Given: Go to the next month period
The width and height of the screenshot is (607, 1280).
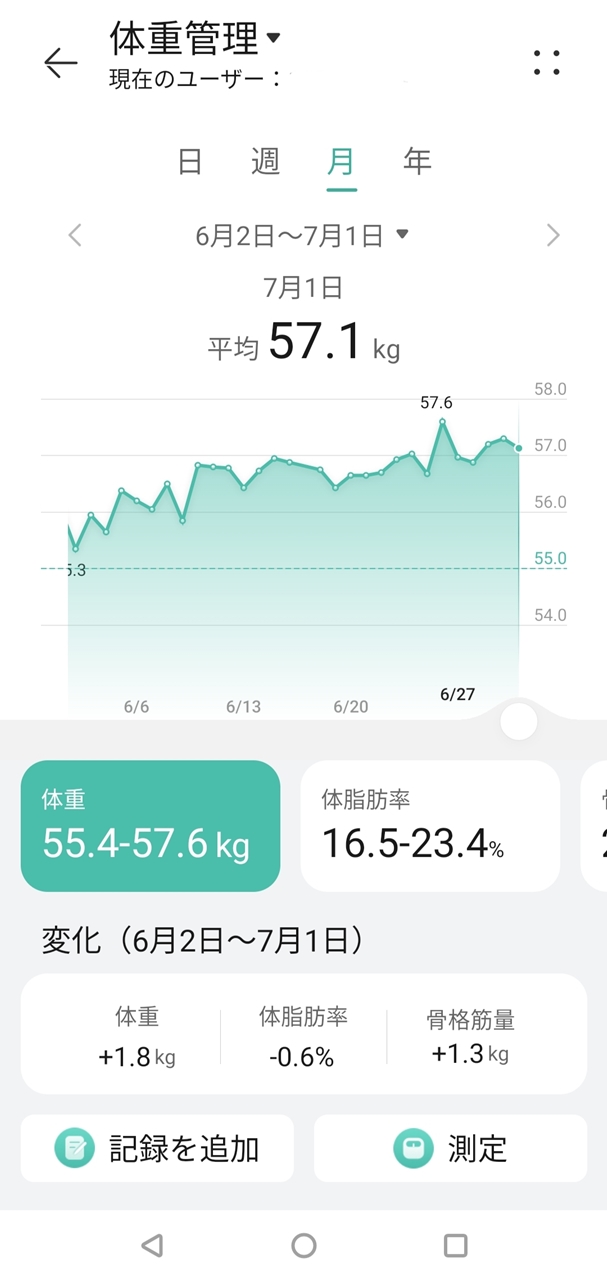Looking at the screenshot, I should pyautogui.click(x=553, y=236).
